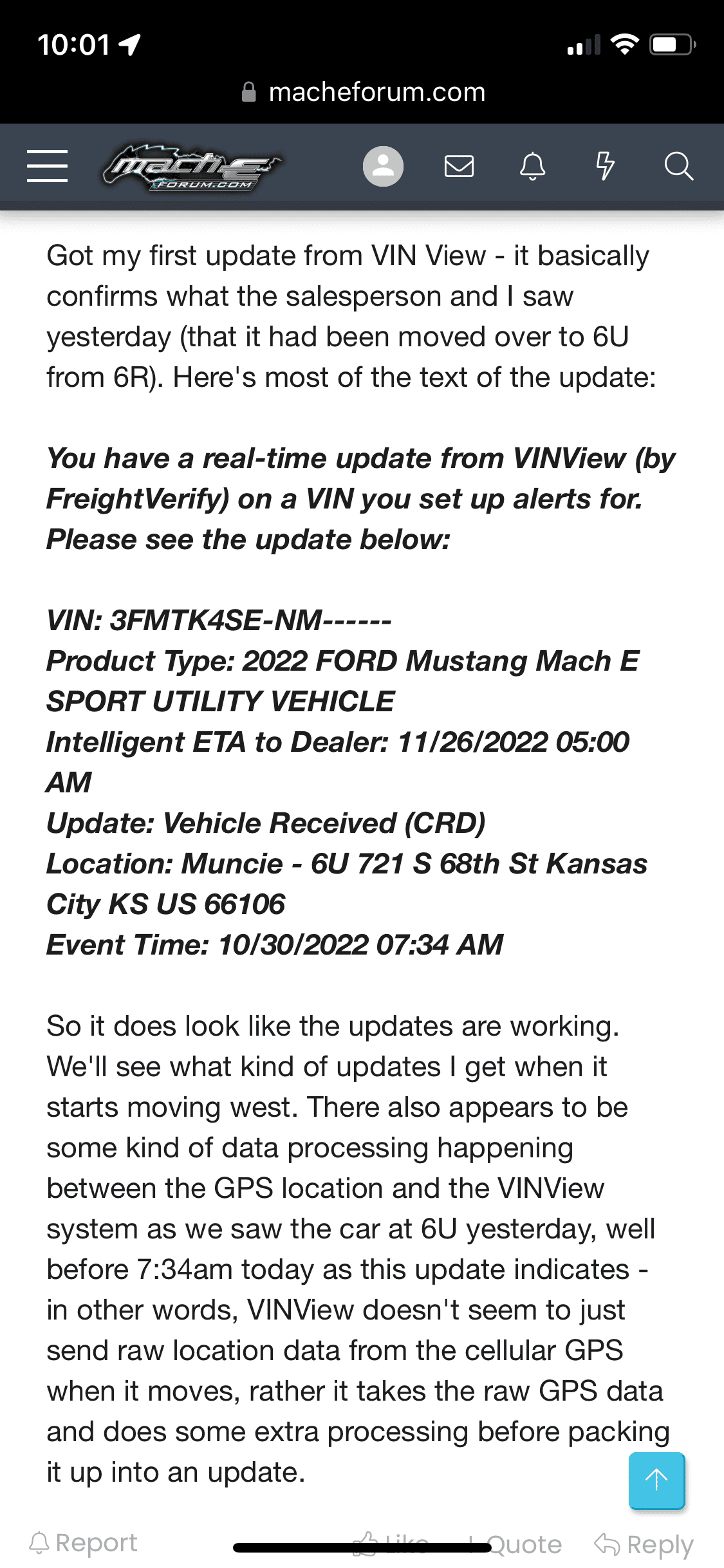Open the user account avatar
724x1568 pixels.
(383, 167)
